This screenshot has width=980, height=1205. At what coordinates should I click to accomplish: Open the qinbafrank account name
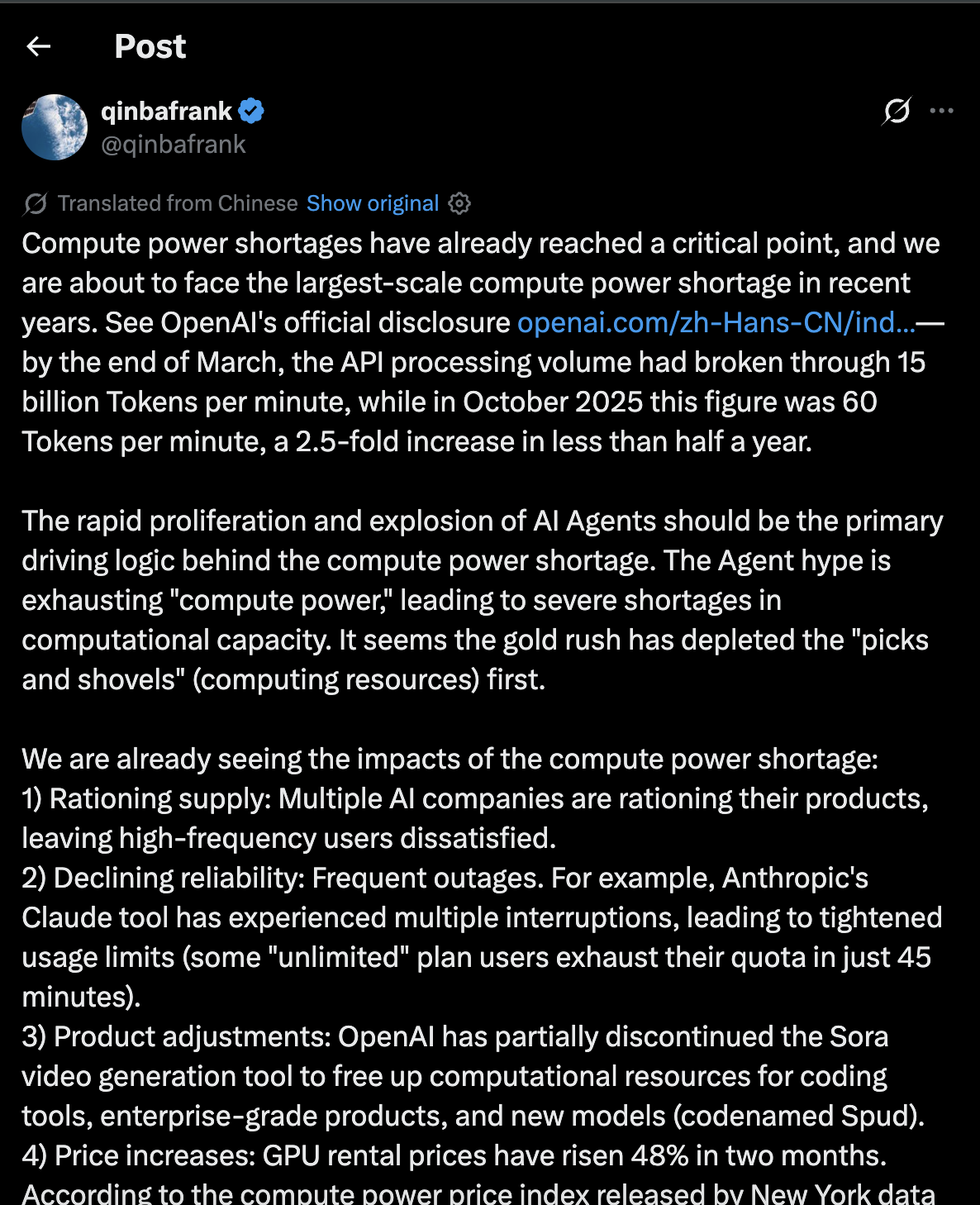pos(167,111)
